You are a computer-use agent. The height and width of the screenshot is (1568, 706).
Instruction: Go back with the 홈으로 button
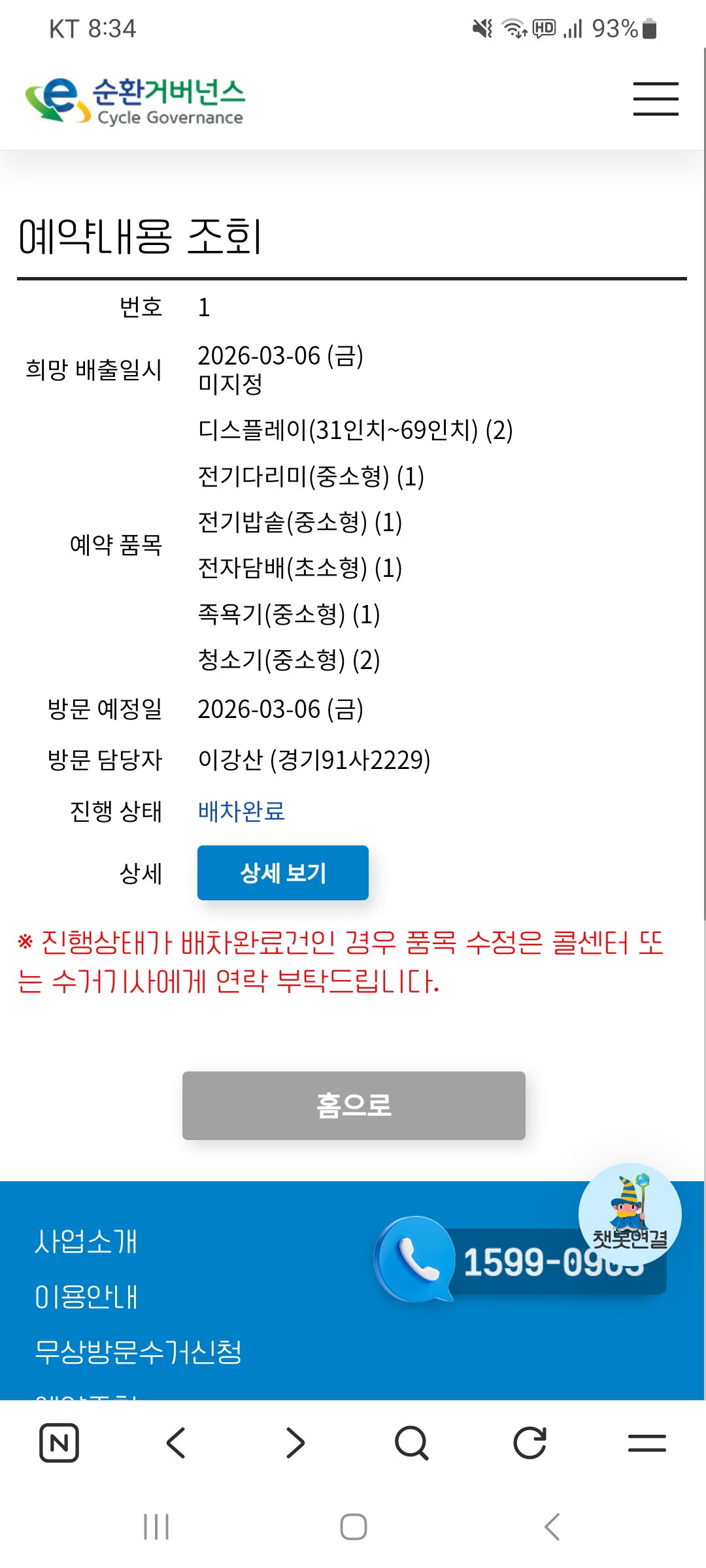354,1105
